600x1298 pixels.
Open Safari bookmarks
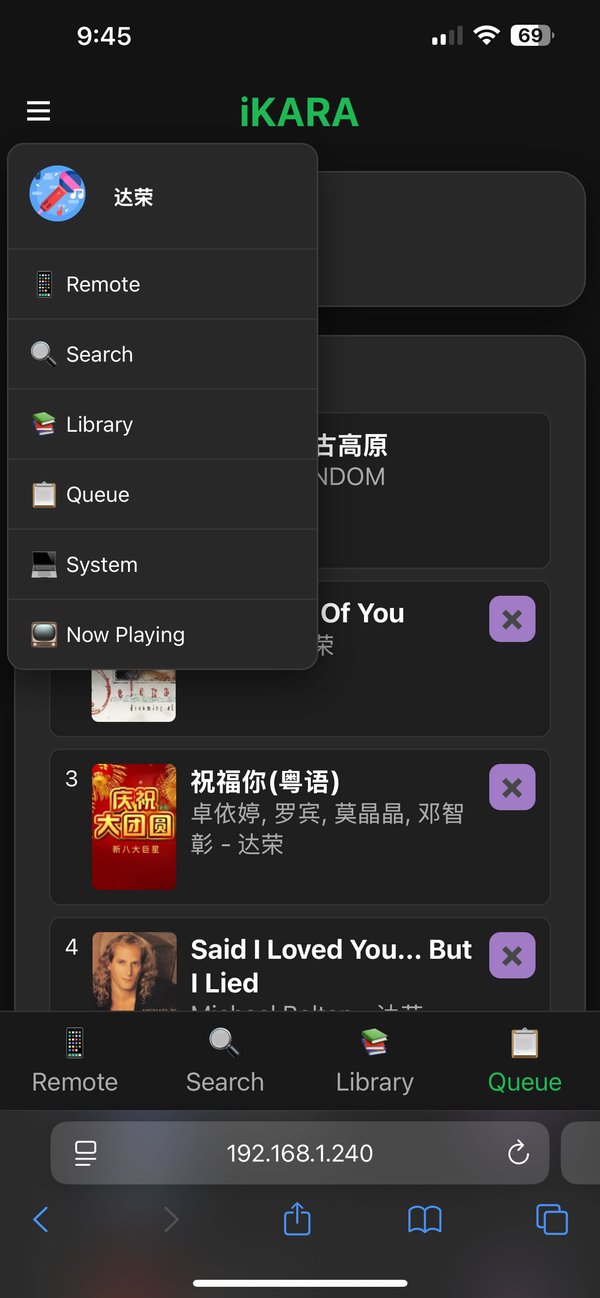pos(425,1219)
